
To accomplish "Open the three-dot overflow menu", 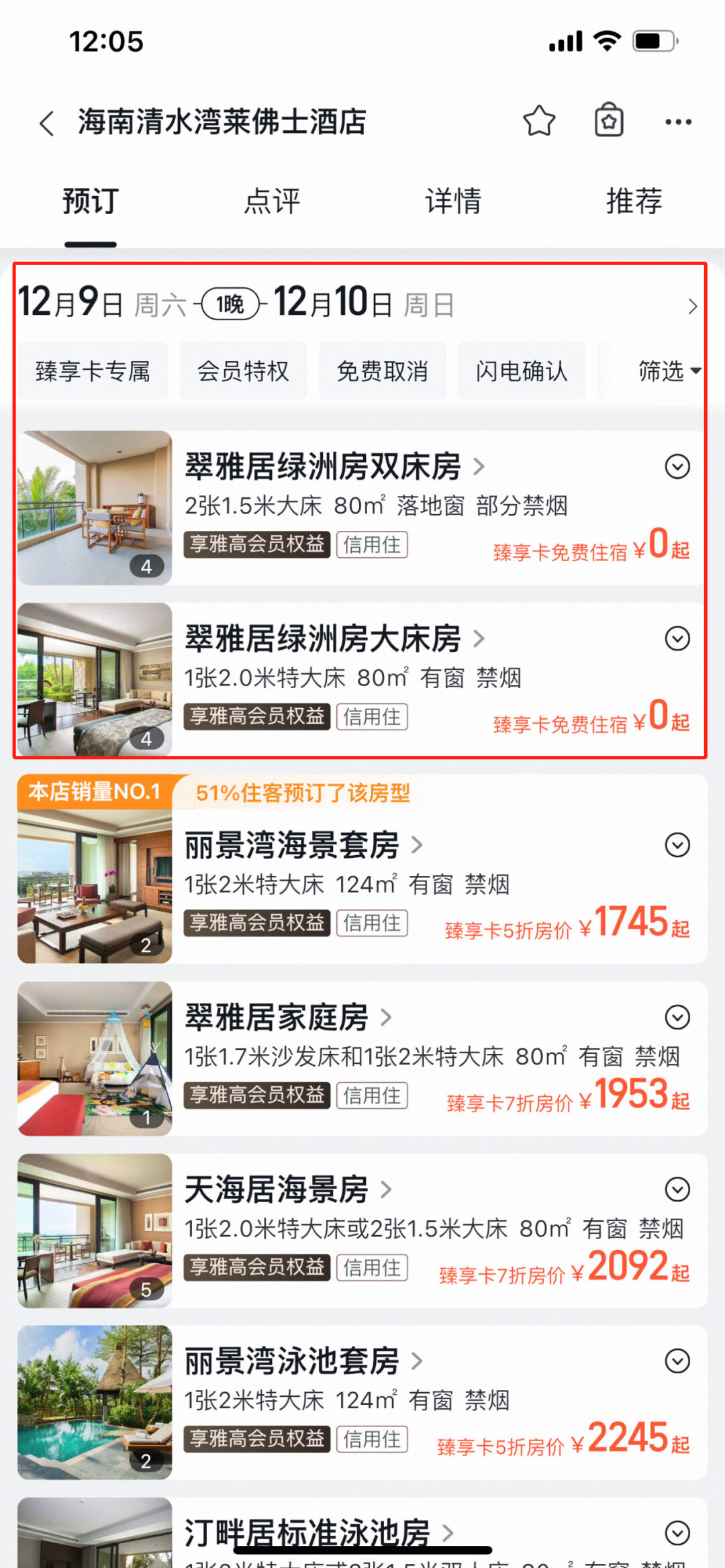I will pyautogui.click(x=678, y=122).
